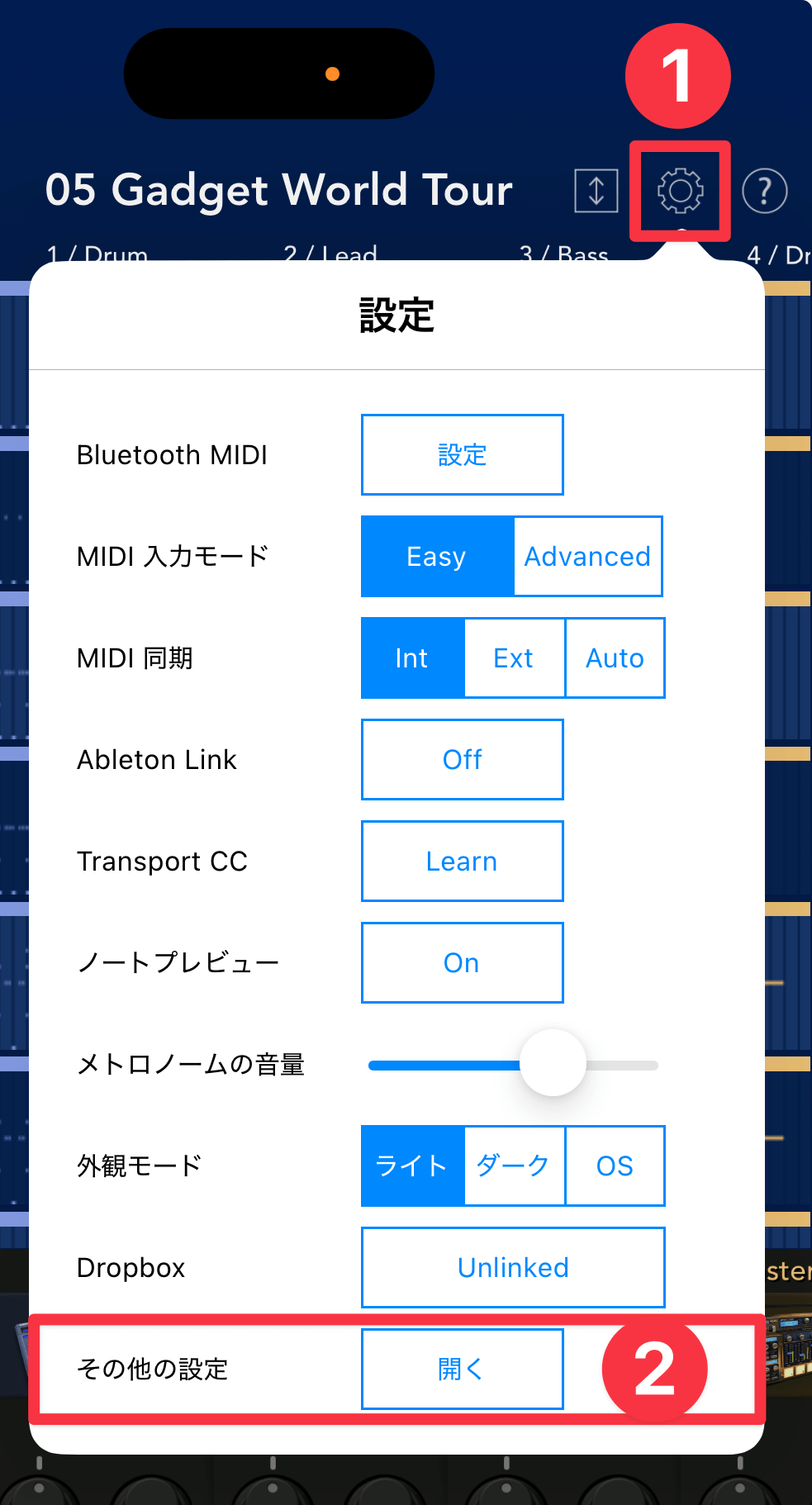Image resolution: width=812 pixels, height=1505 pixels.
Task: Toggle Ableton Link Off button
Action: [462, 760]
